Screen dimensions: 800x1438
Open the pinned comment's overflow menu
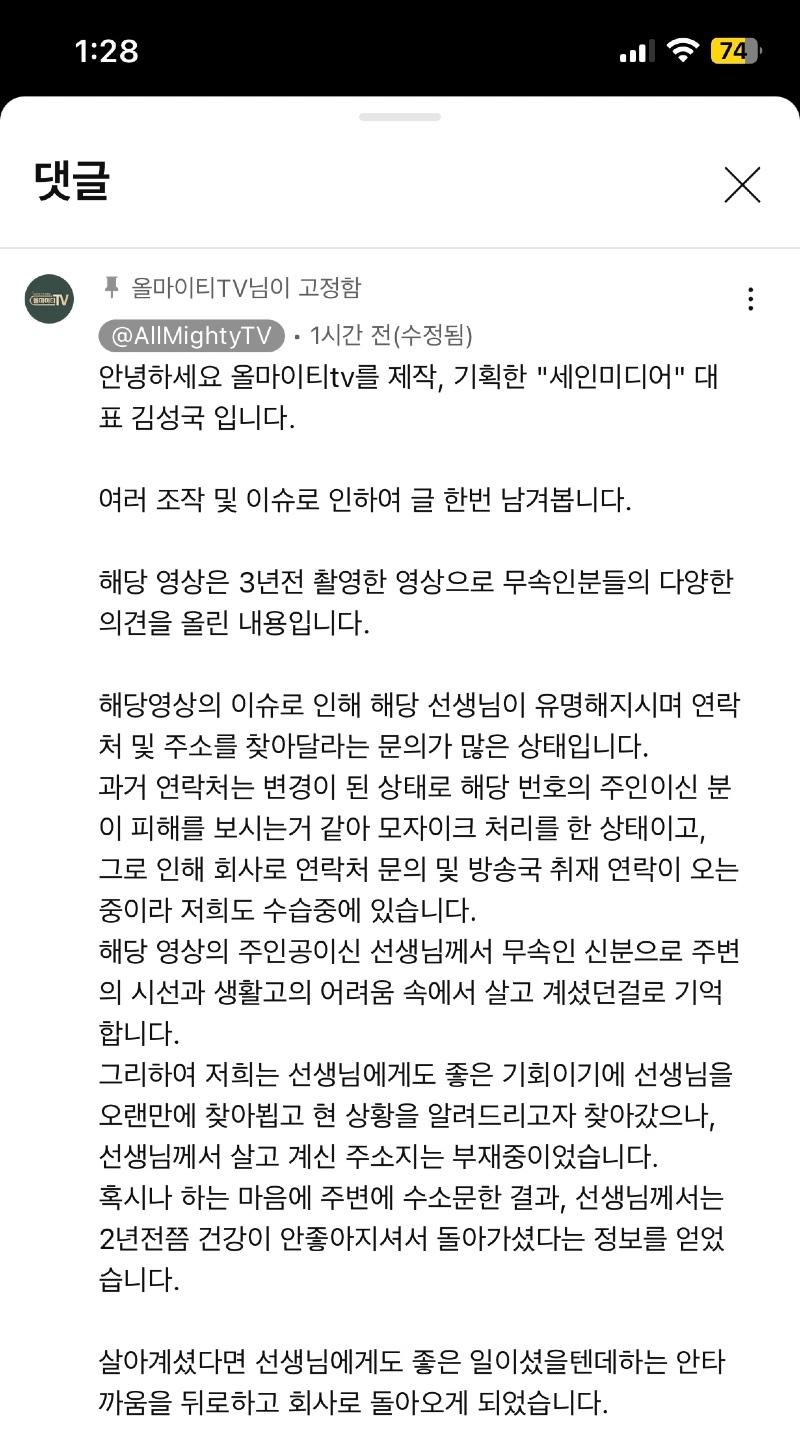coord(750,298)
